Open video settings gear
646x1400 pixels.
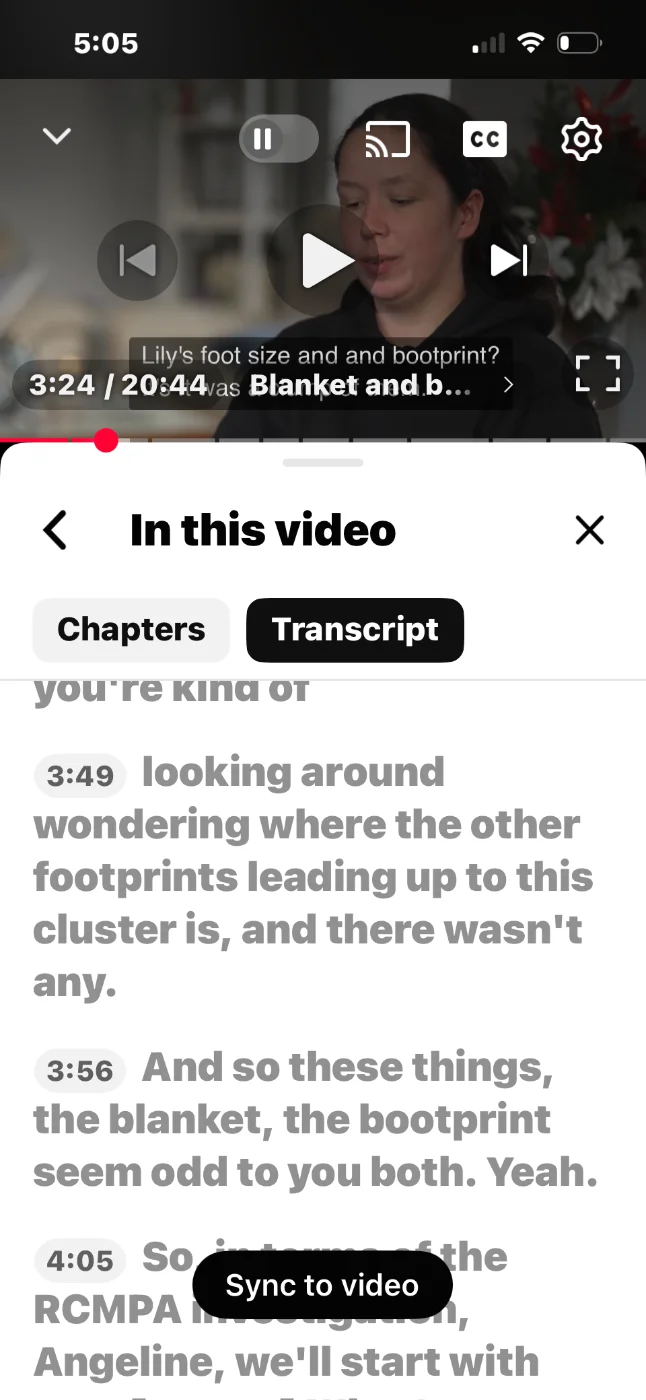581,139
